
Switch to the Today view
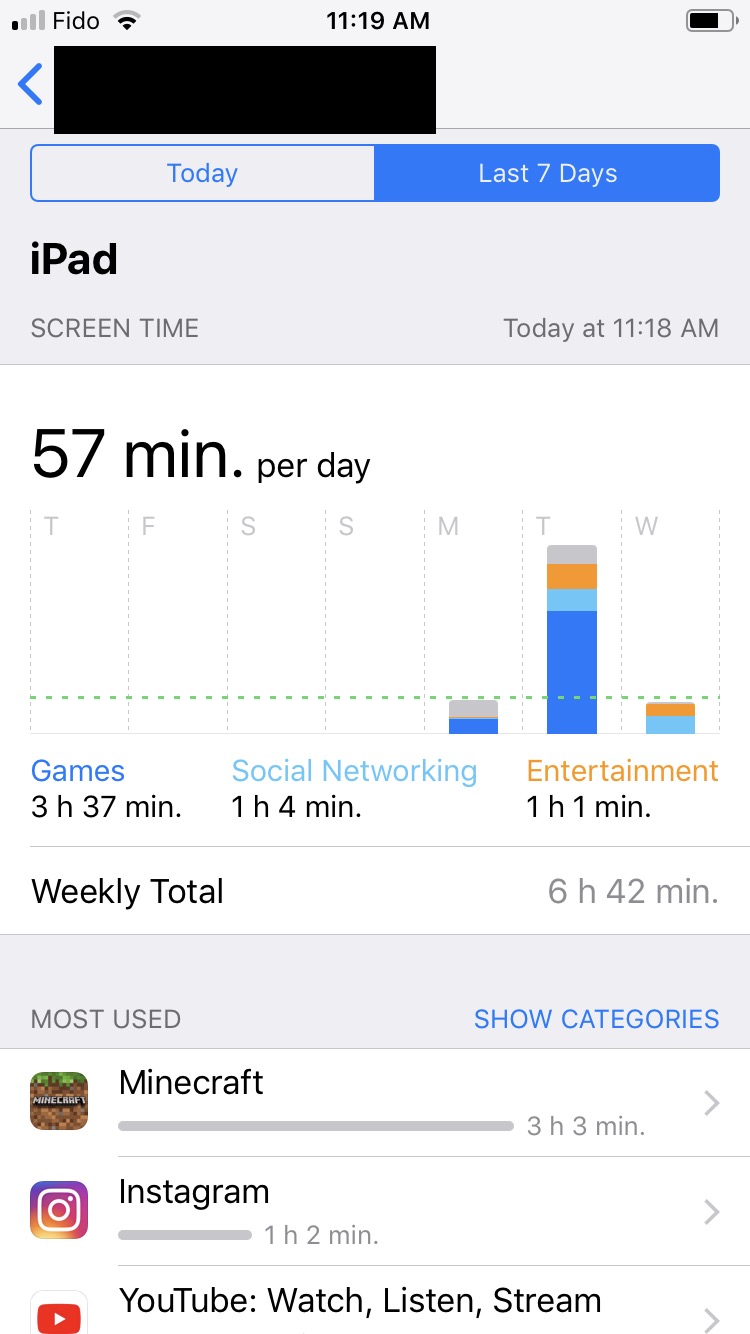(203, 173)
